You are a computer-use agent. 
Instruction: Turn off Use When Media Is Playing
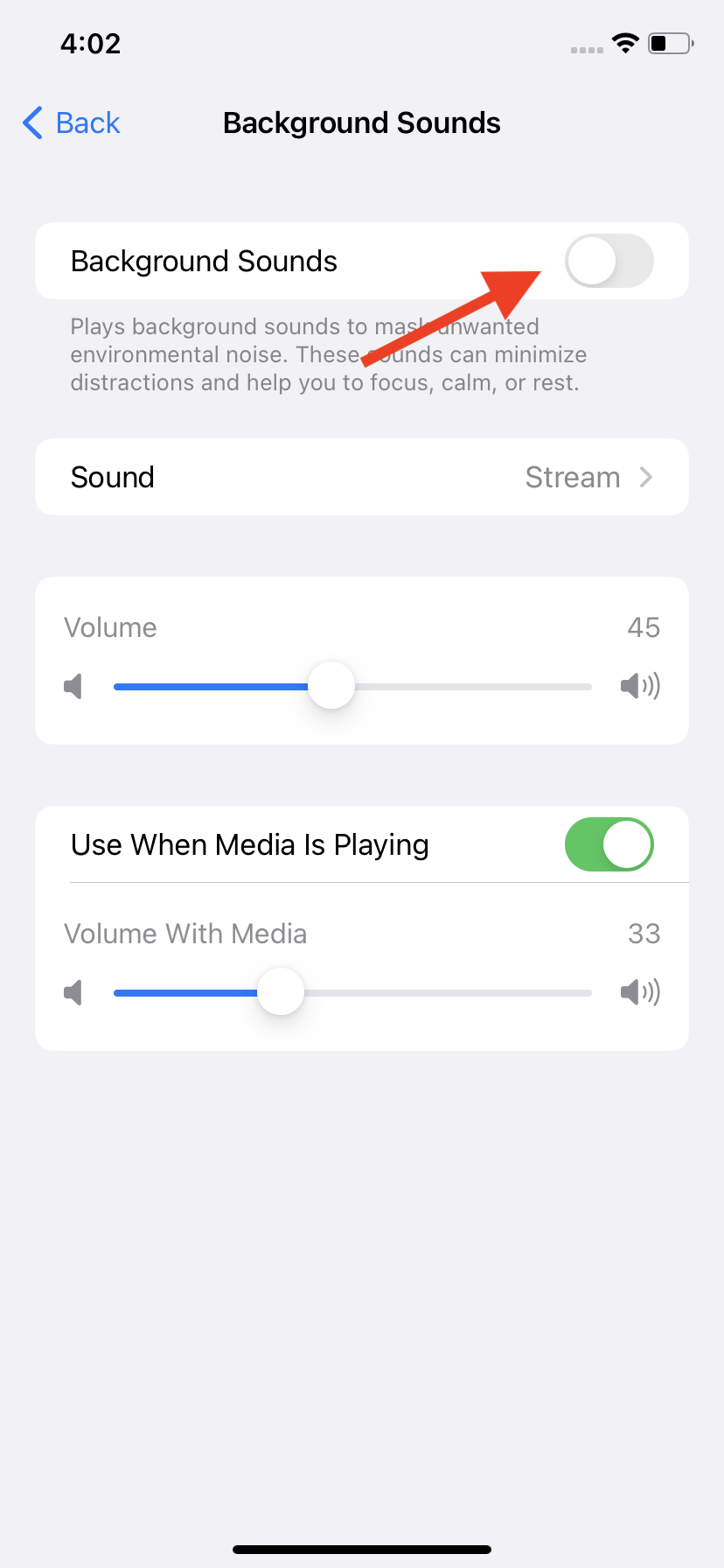[x=609, y=844]
